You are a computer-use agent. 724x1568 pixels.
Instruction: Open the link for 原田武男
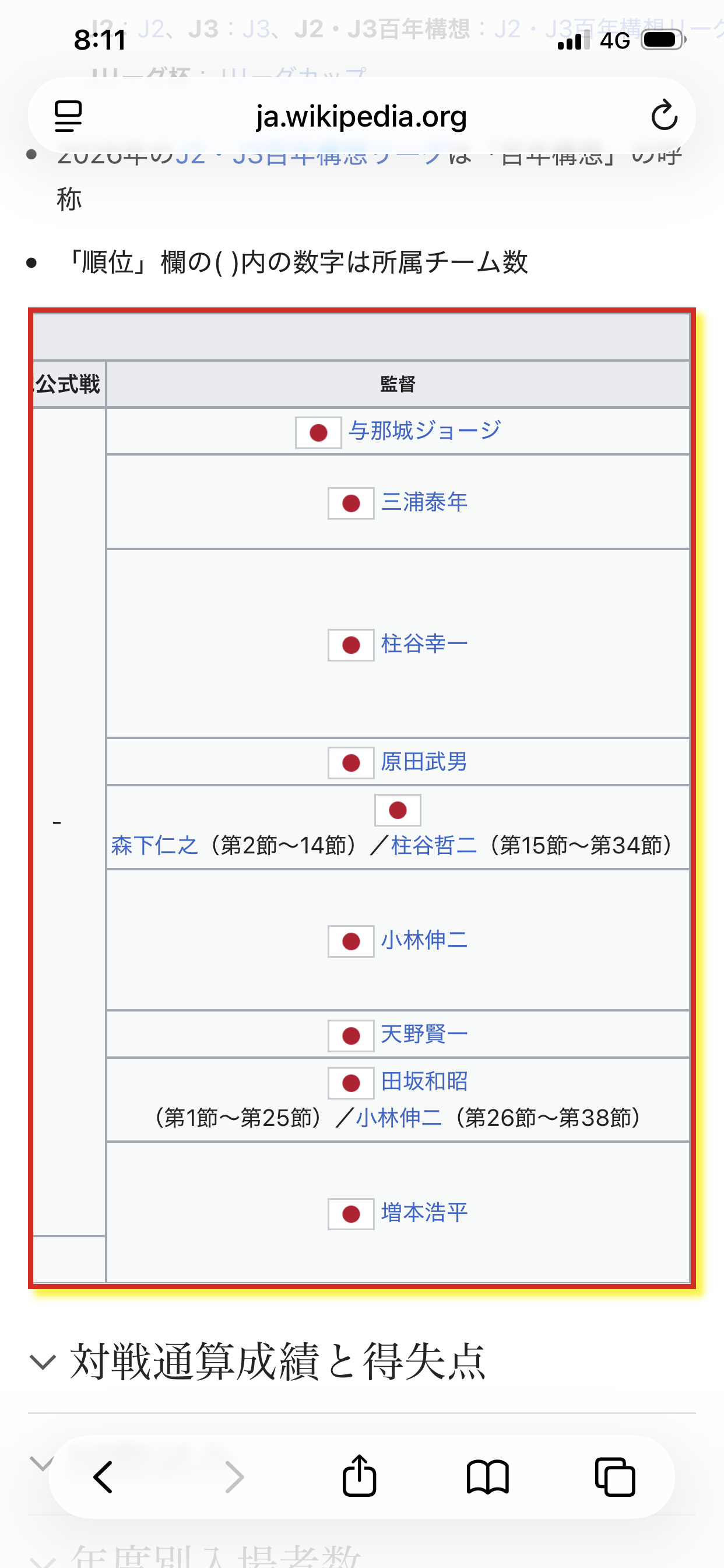coord(424,762)
